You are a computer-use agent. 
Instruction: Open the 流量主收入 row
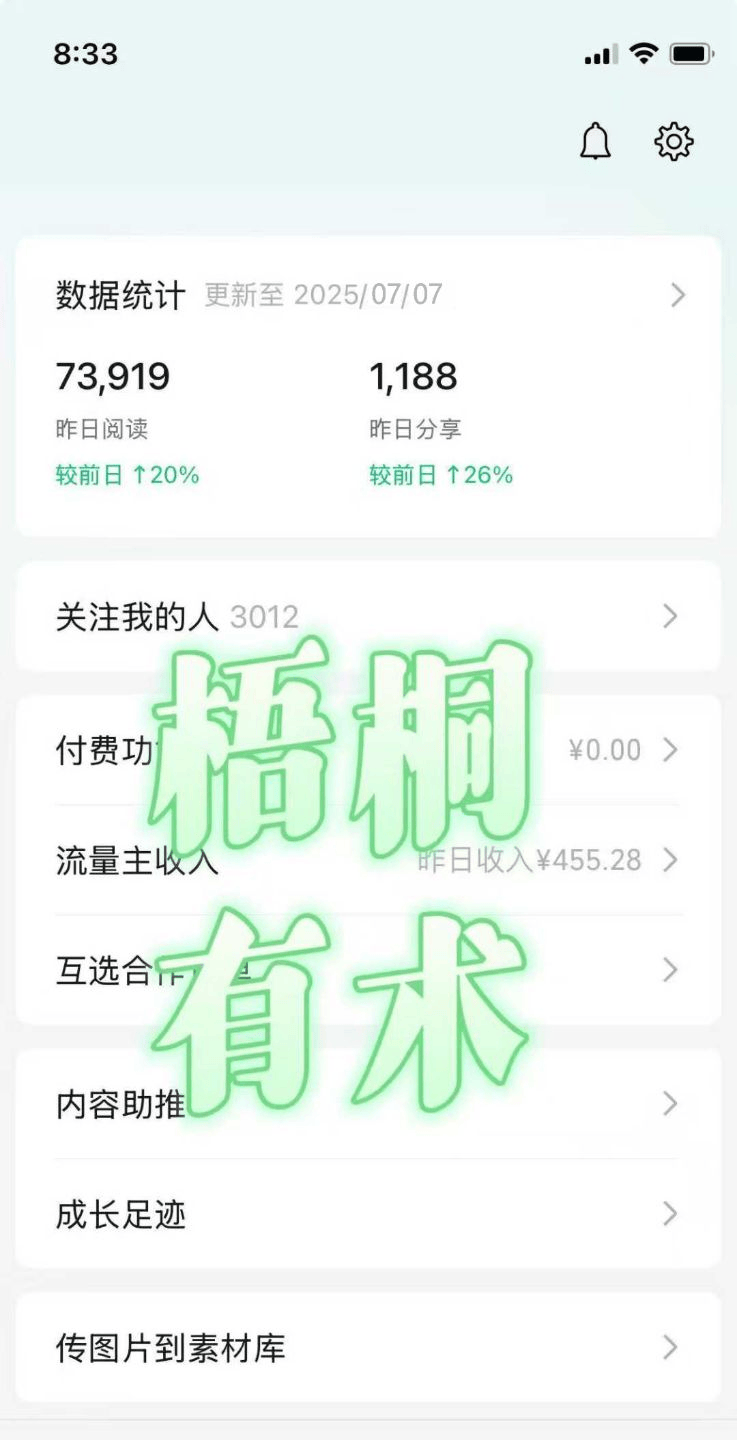point(368,860)
